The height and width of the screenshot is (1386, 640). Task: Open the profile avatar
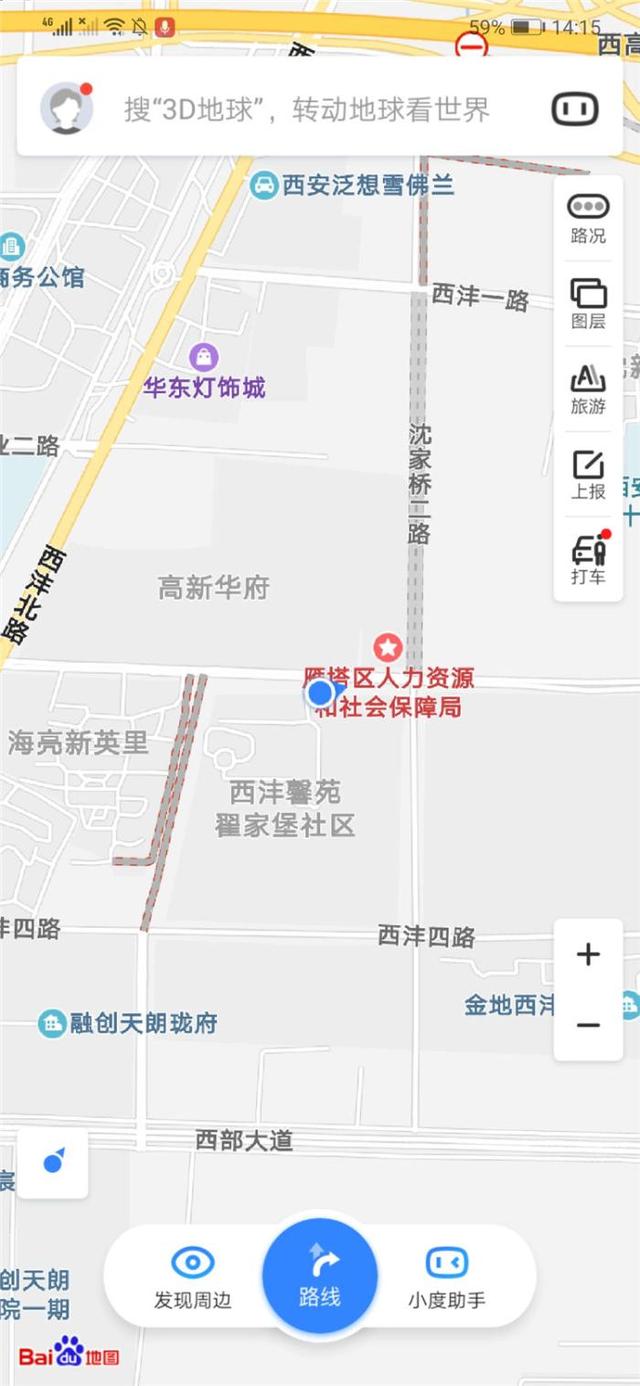[x=67, y=109]
